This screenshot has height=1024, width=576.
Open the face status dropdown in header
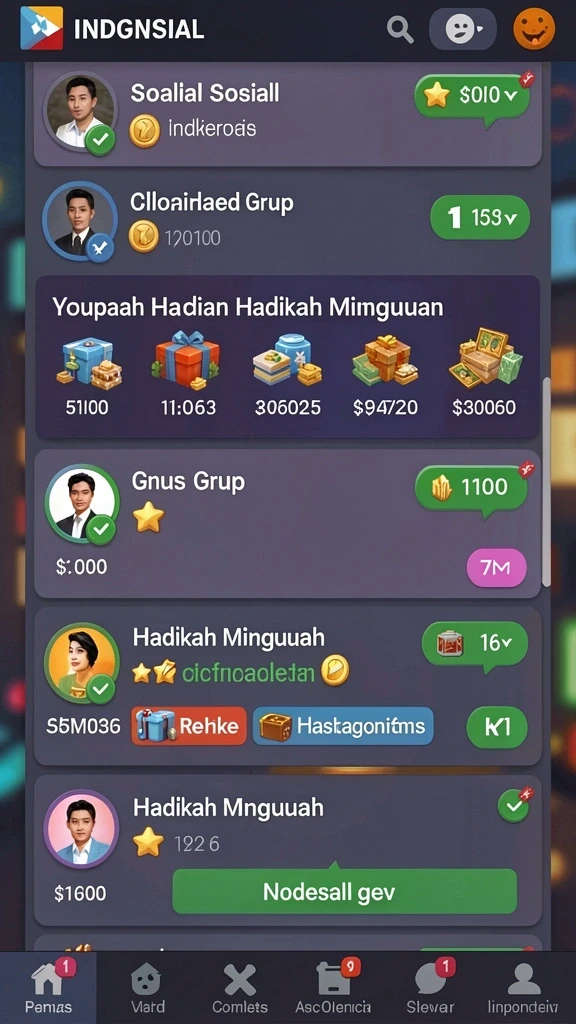point(462,29)
